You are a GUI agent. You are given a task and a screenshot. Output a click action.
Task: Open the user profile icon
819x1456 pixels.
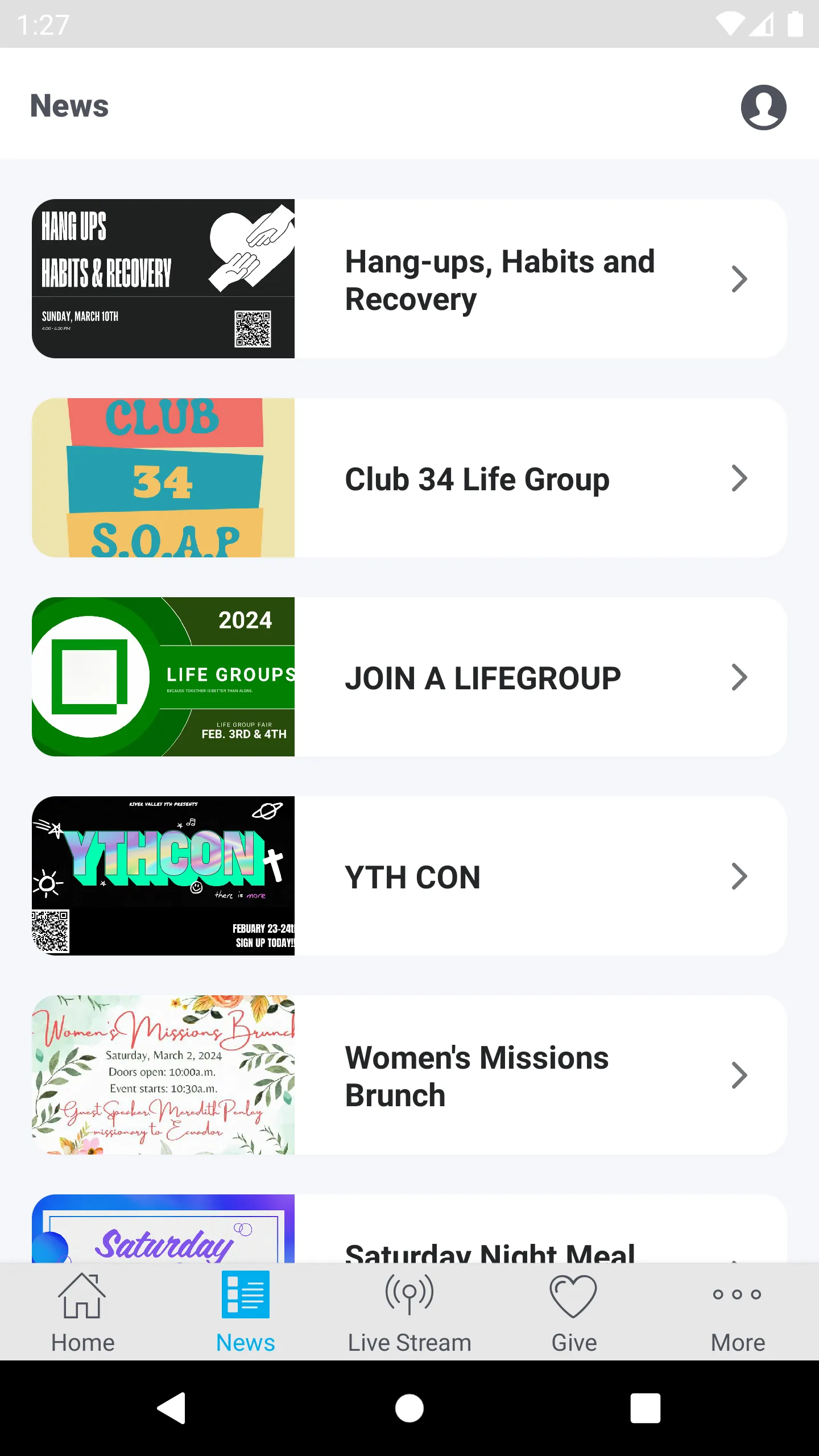point(763,107)
